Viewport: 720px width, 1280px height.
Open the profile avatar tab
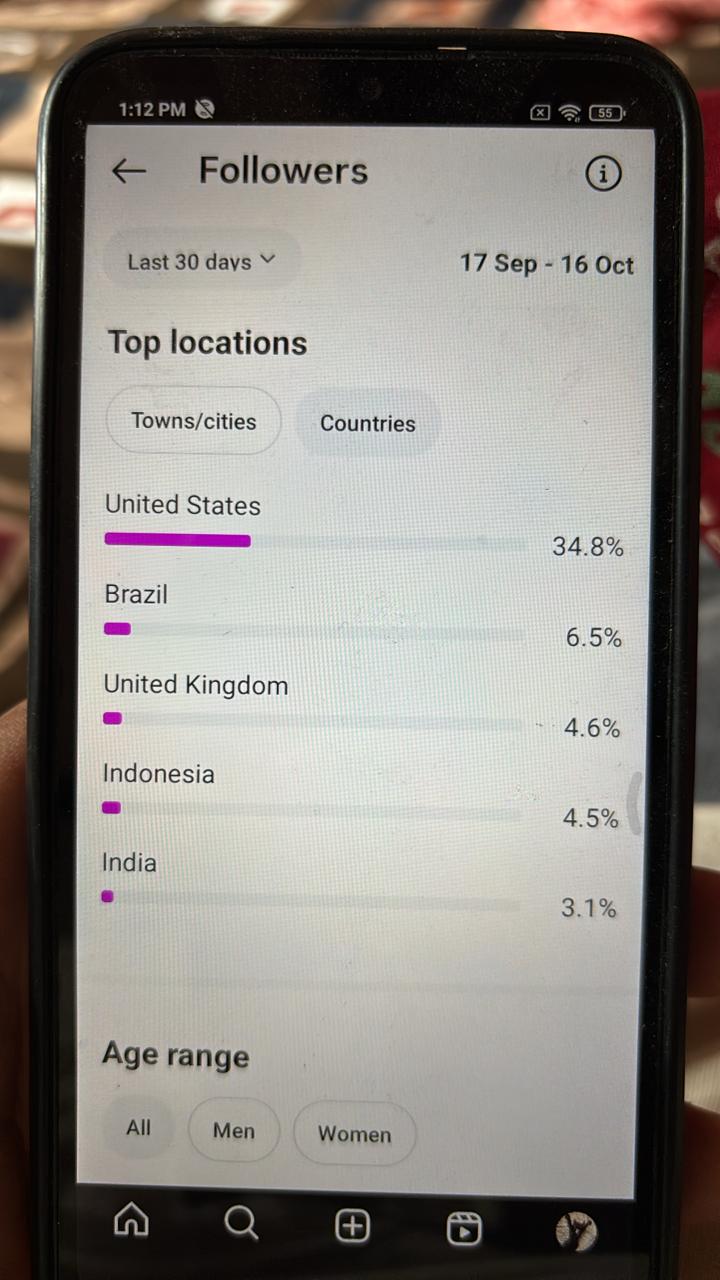tap(576, 1232)
